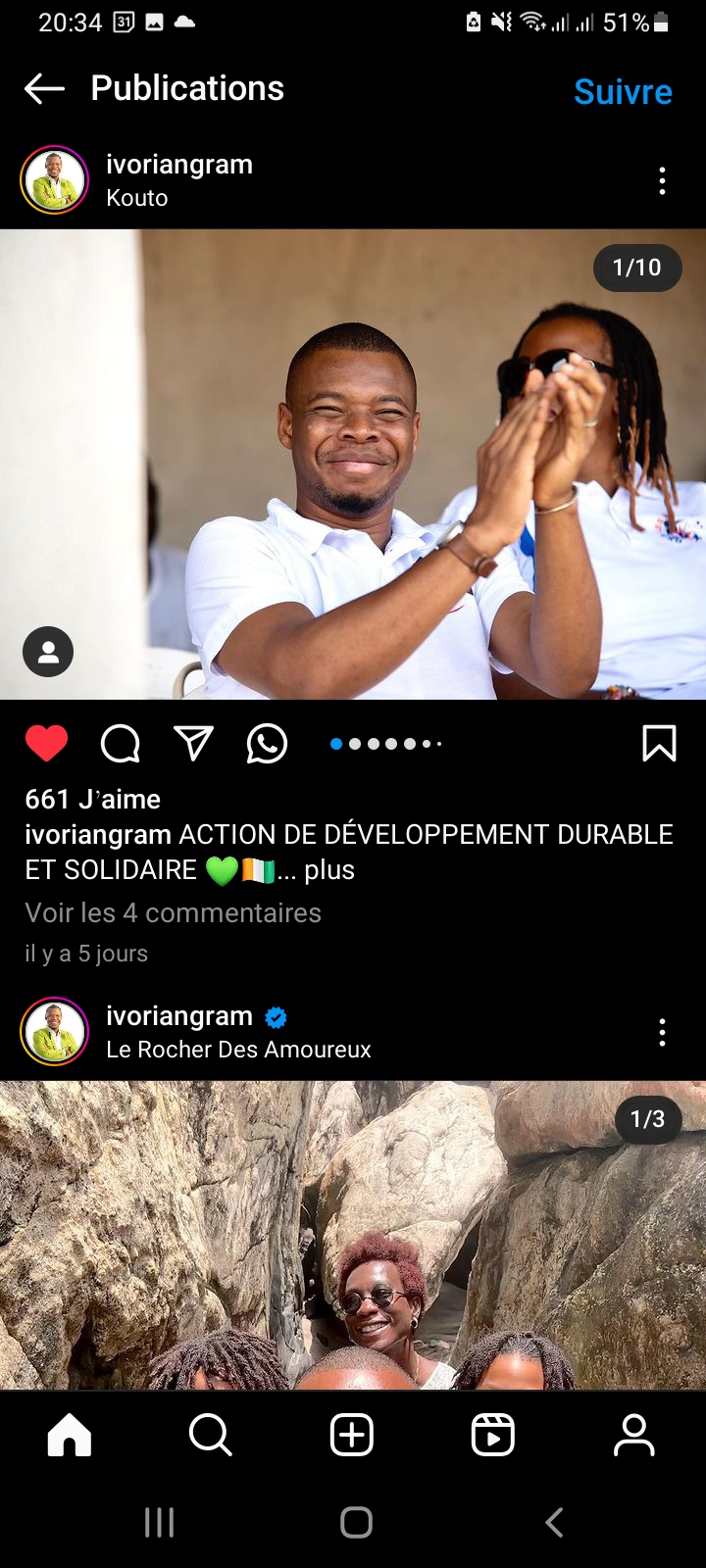The height and width of the screenshot is (1568, 706).
Task: Open options for Le Rocher Des Amoureux post
Action: coord(663,1032)
